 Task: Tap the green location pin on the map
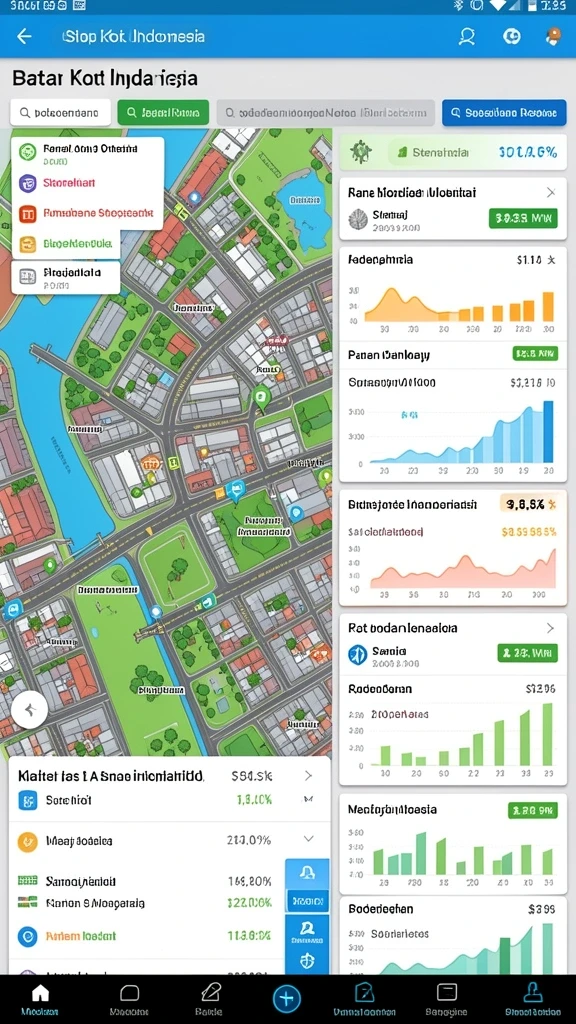pos(261,397)
